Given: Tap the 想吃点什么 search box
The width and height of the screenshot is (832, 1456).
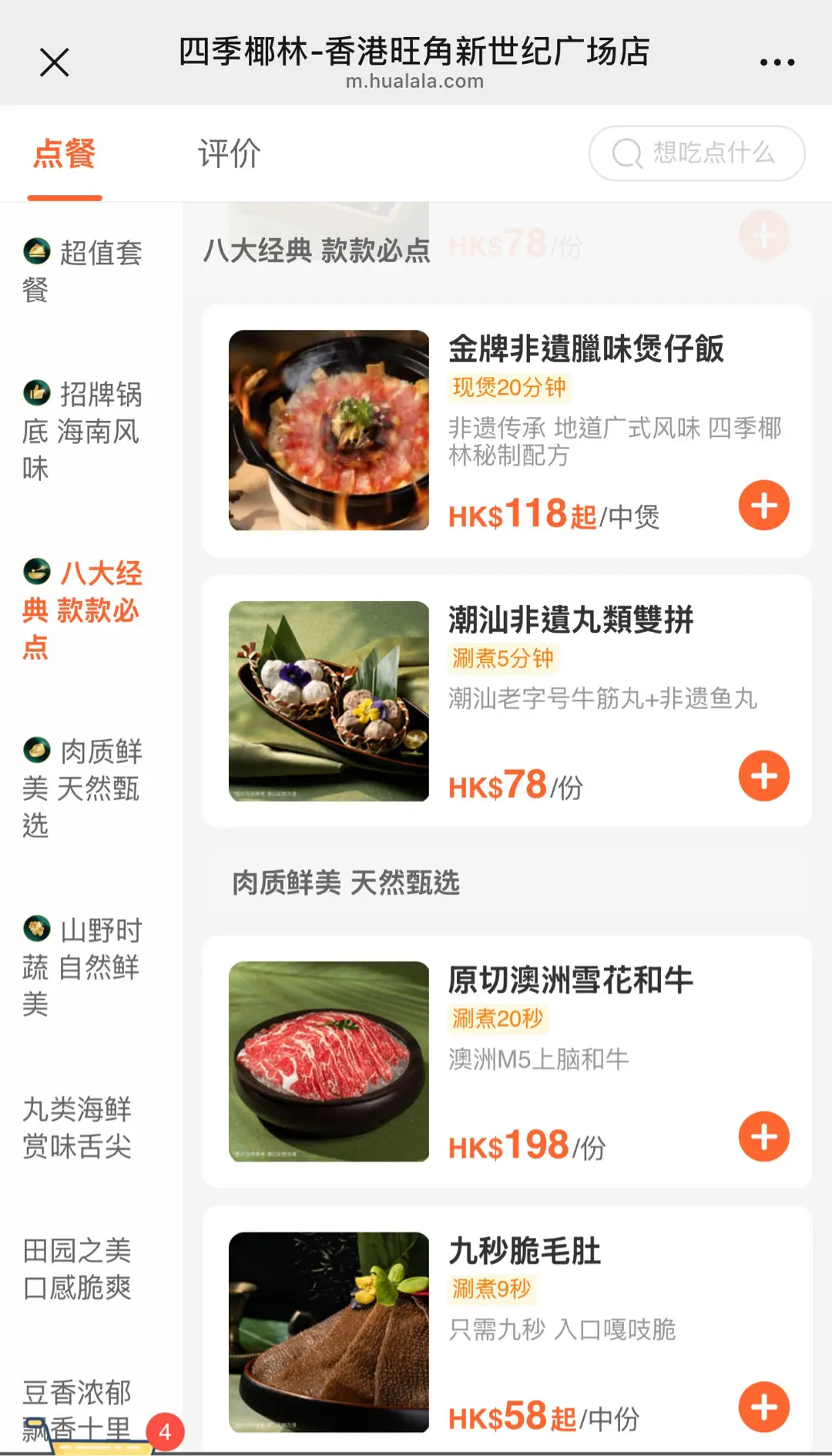Looking at the screenshot, I should pos(696,153).
